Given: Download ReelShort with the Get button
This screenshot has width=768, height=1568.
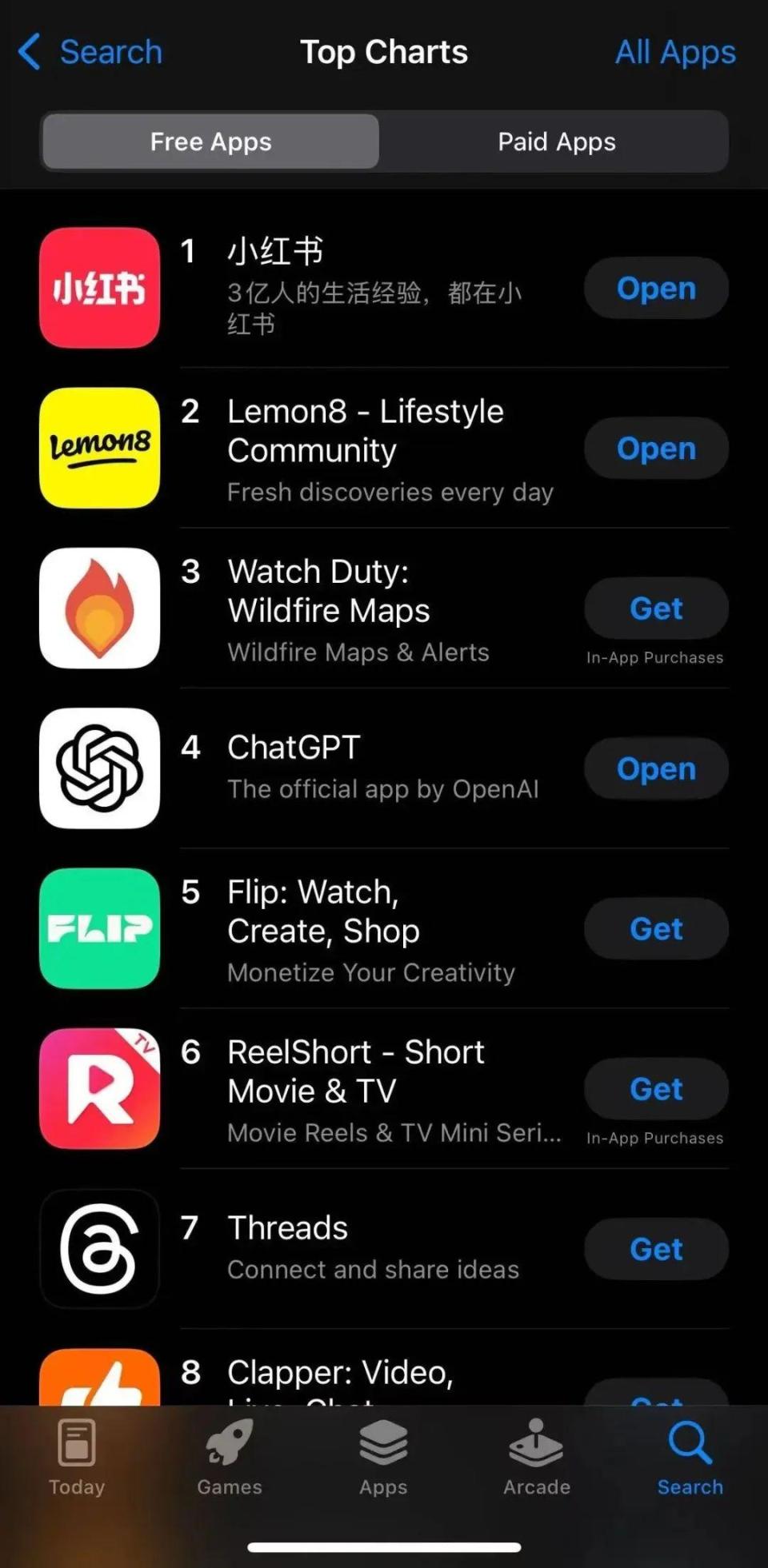Looking at the screenshot, I should [x=655, y=1088].
